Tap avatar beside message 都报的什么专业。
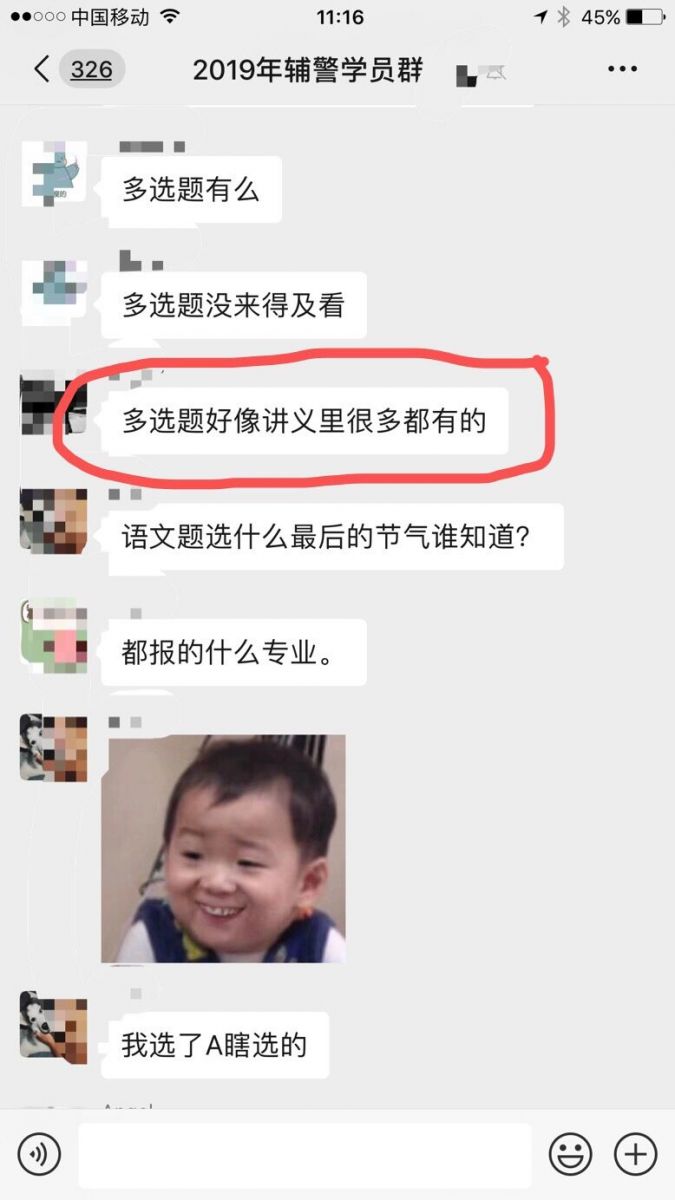The image size is (675, 1200). 53,637
